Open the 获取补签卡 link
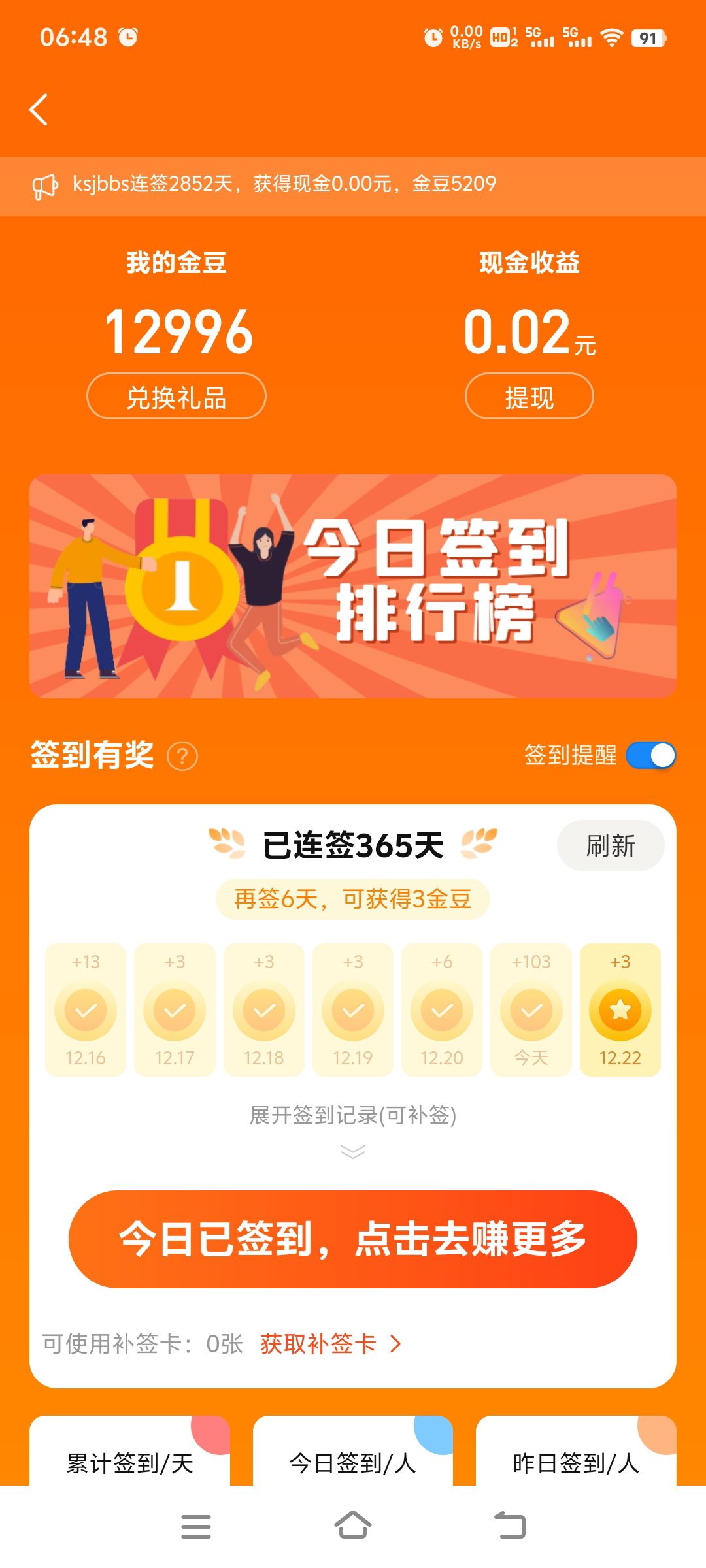The width and height of the screenshot is (706, 1568). [330, 1344]
